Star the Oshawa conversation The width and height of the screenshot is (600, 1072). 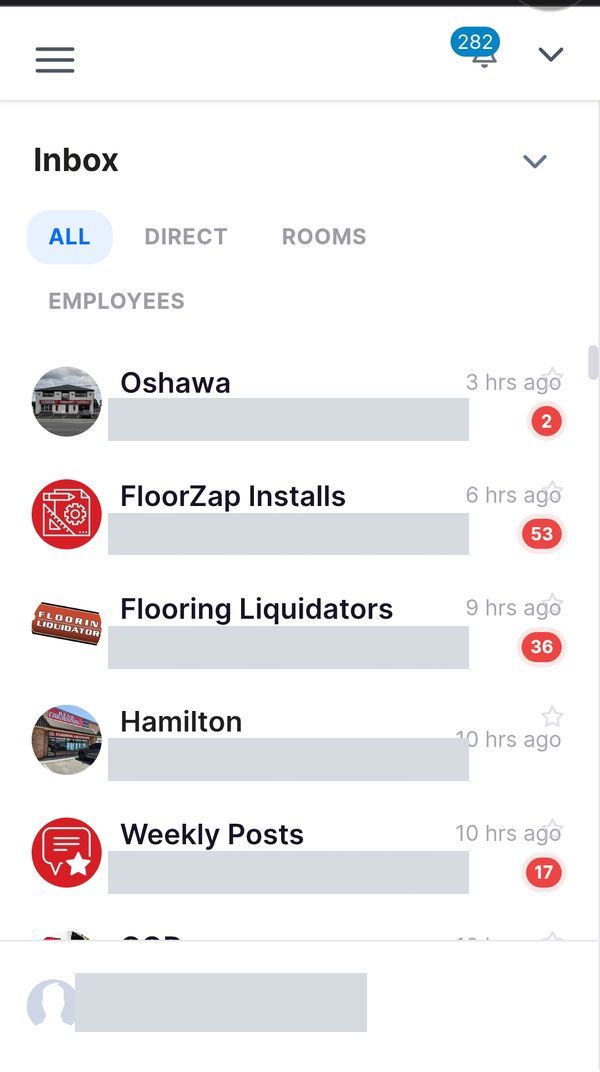pyautogui.click(x=552, y=377)
